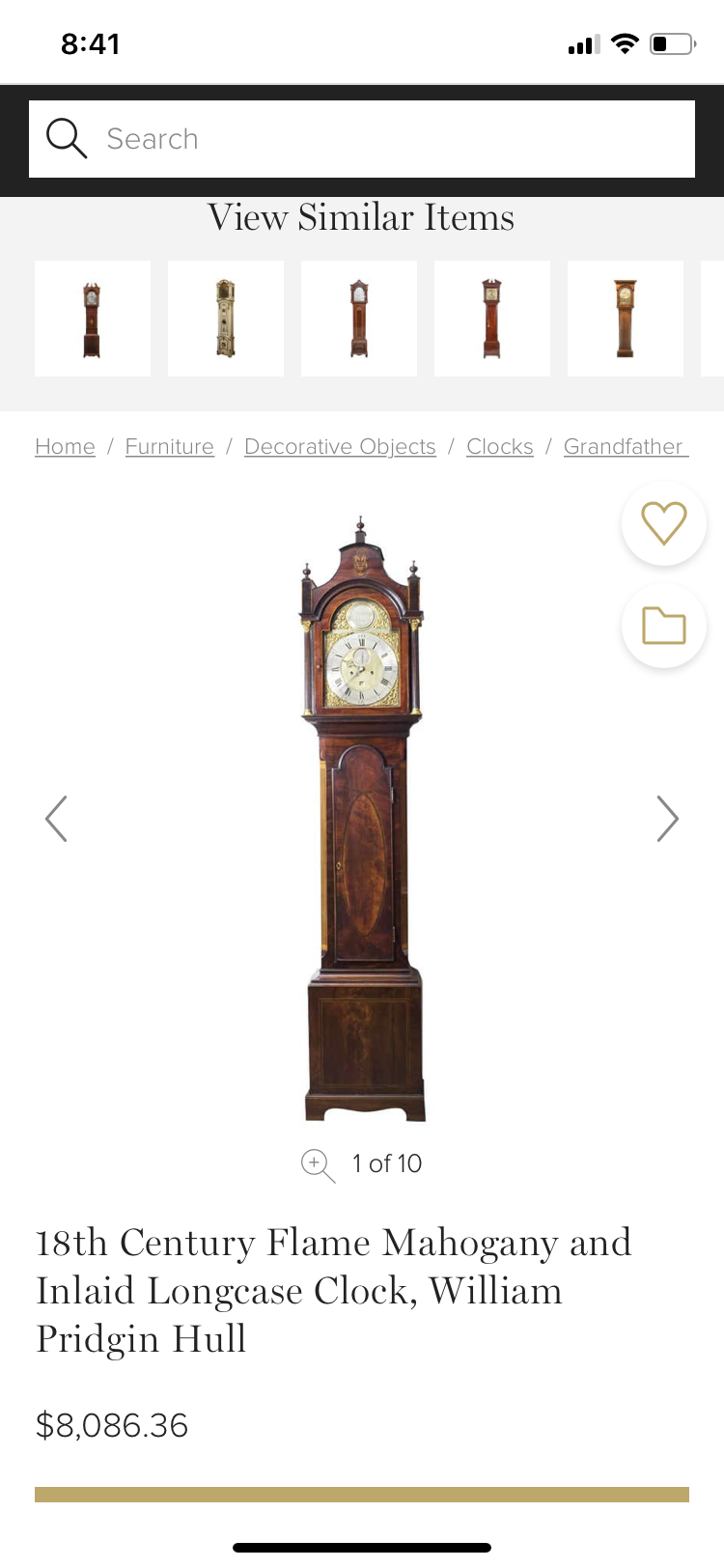This screenshot has width=724, height=1568.
Task: Save this clock with the heart icon
Action: click(664, 523)
